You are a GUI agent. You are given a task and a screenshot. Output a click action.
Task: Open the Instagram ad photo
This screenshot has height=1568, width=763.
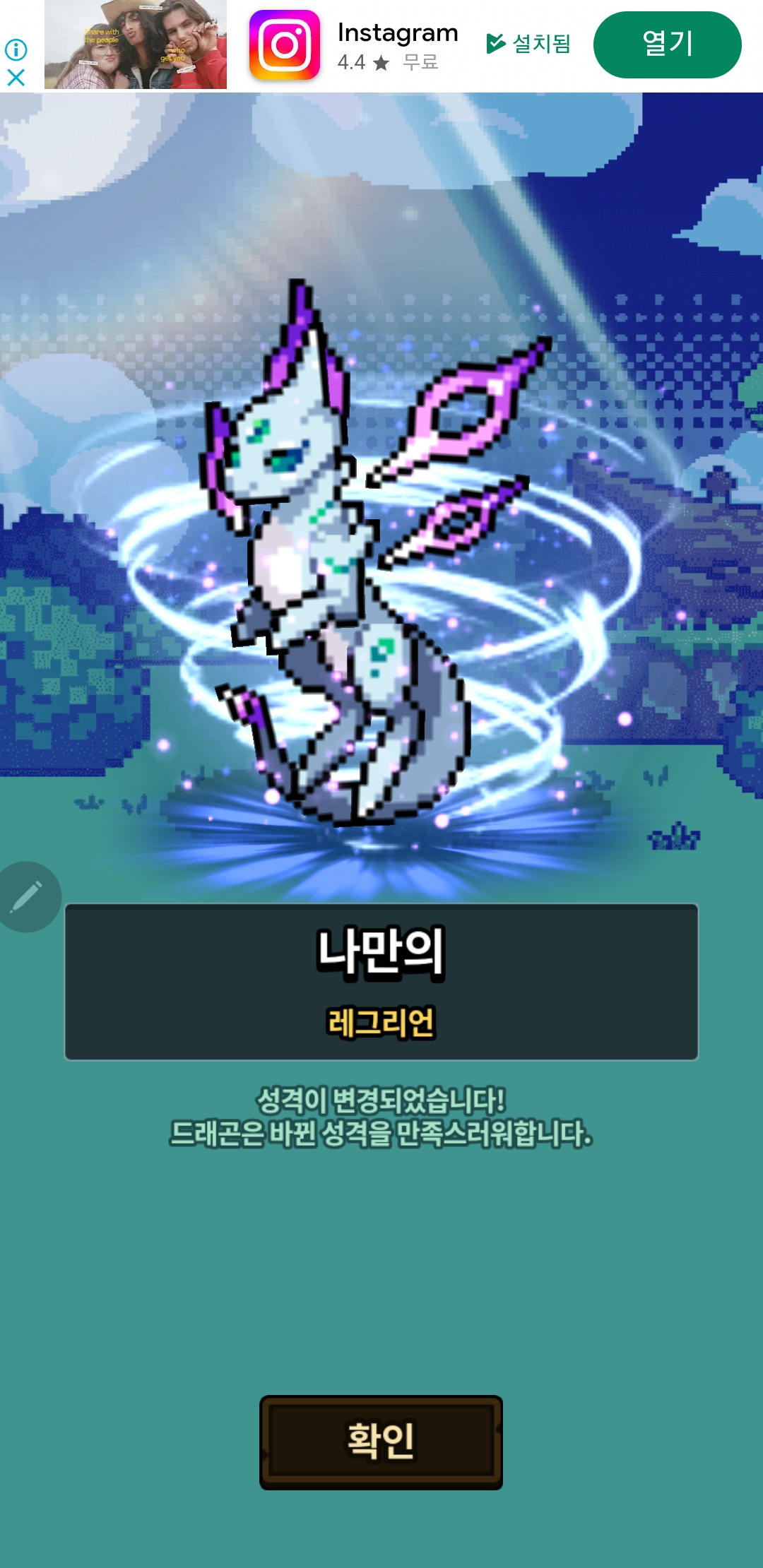136,44
